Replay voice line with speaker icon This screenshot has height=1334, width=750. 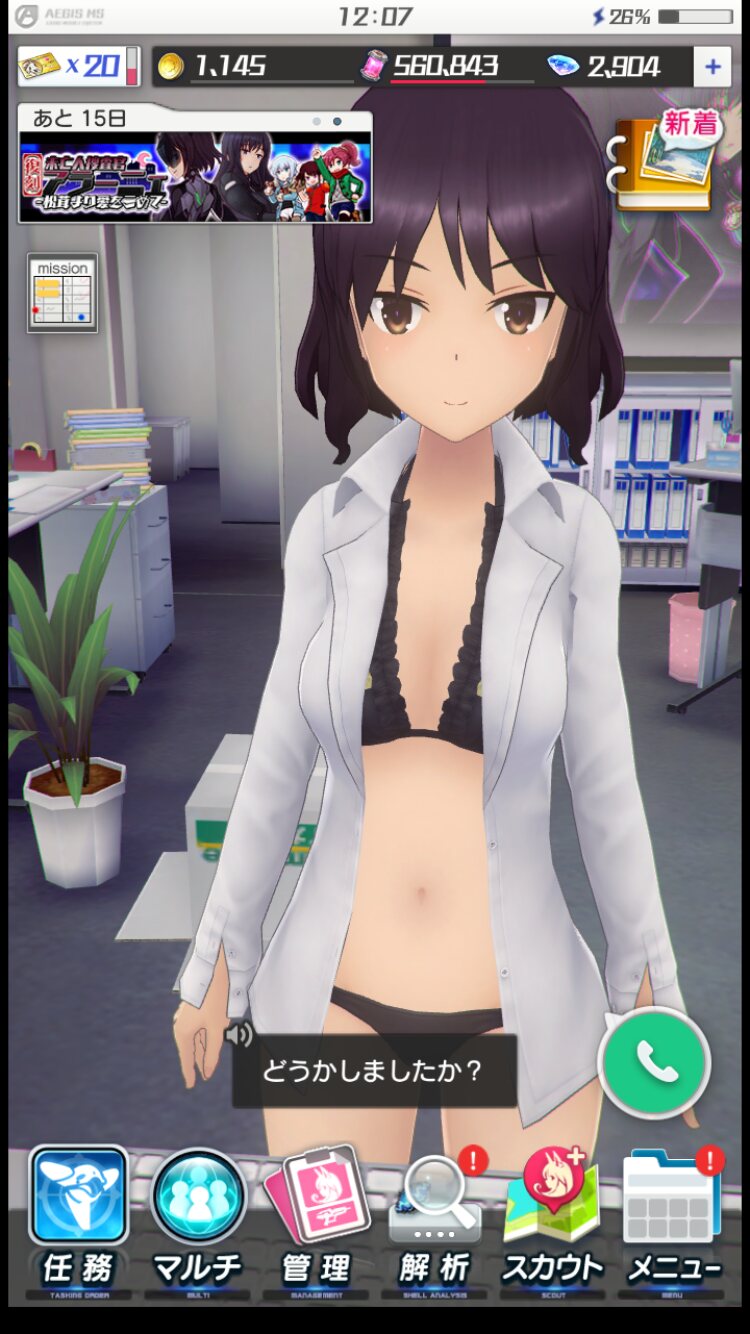click(239, 1034)
